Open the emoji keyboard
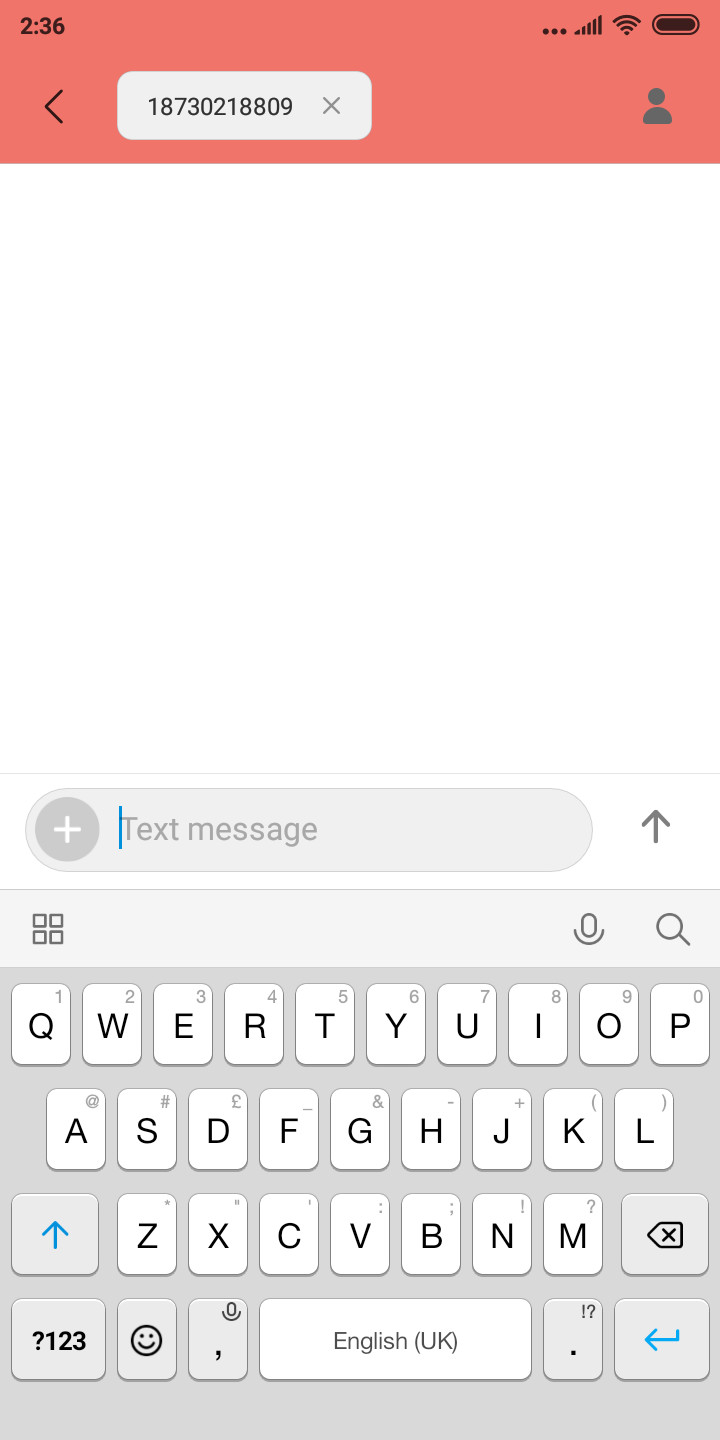Screen dimensions: 720x1440 click(147, 1340)
